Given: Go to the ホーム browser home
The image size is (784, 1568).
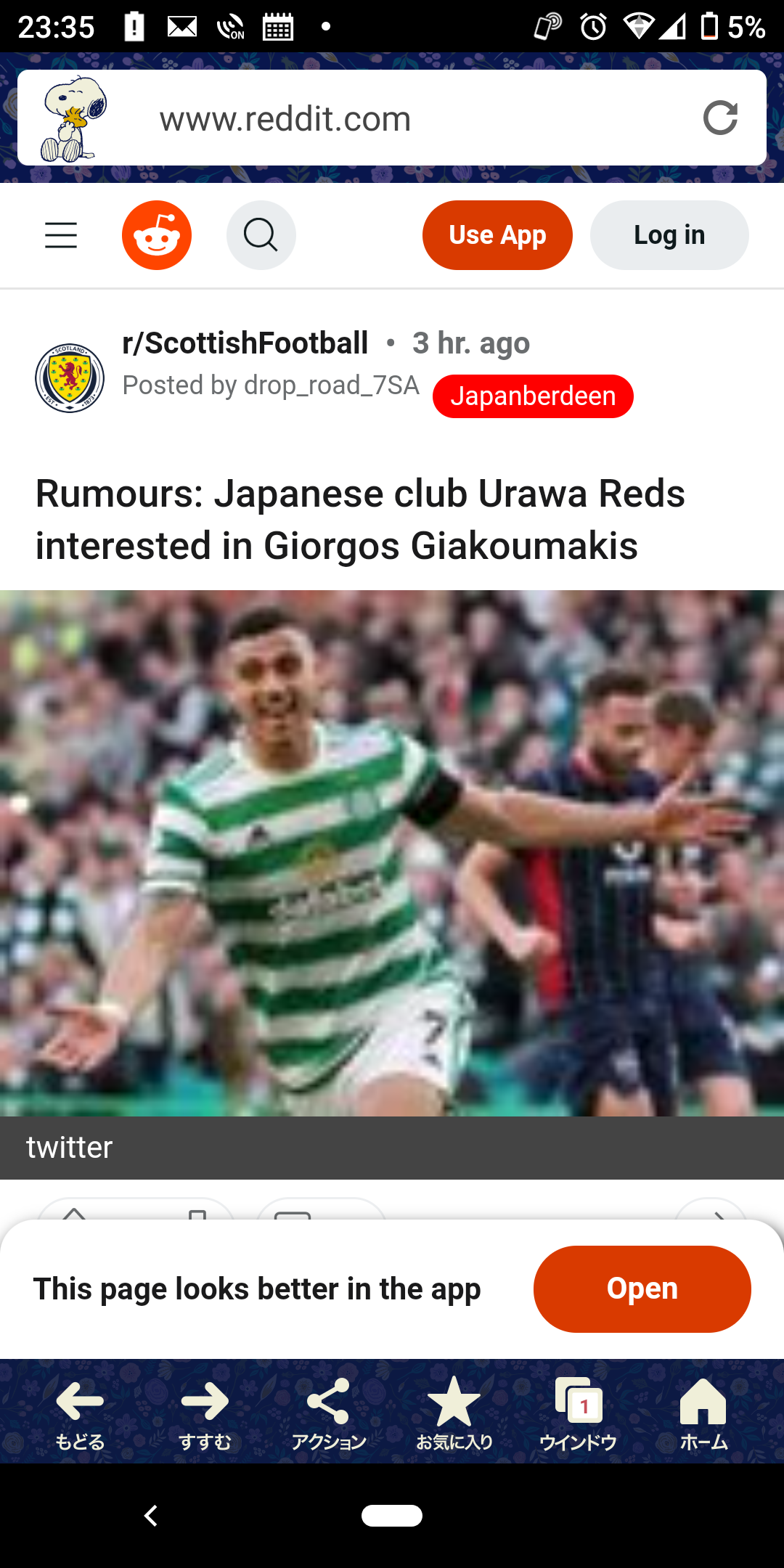Looking at the screenshot, I should (703, 1413).
